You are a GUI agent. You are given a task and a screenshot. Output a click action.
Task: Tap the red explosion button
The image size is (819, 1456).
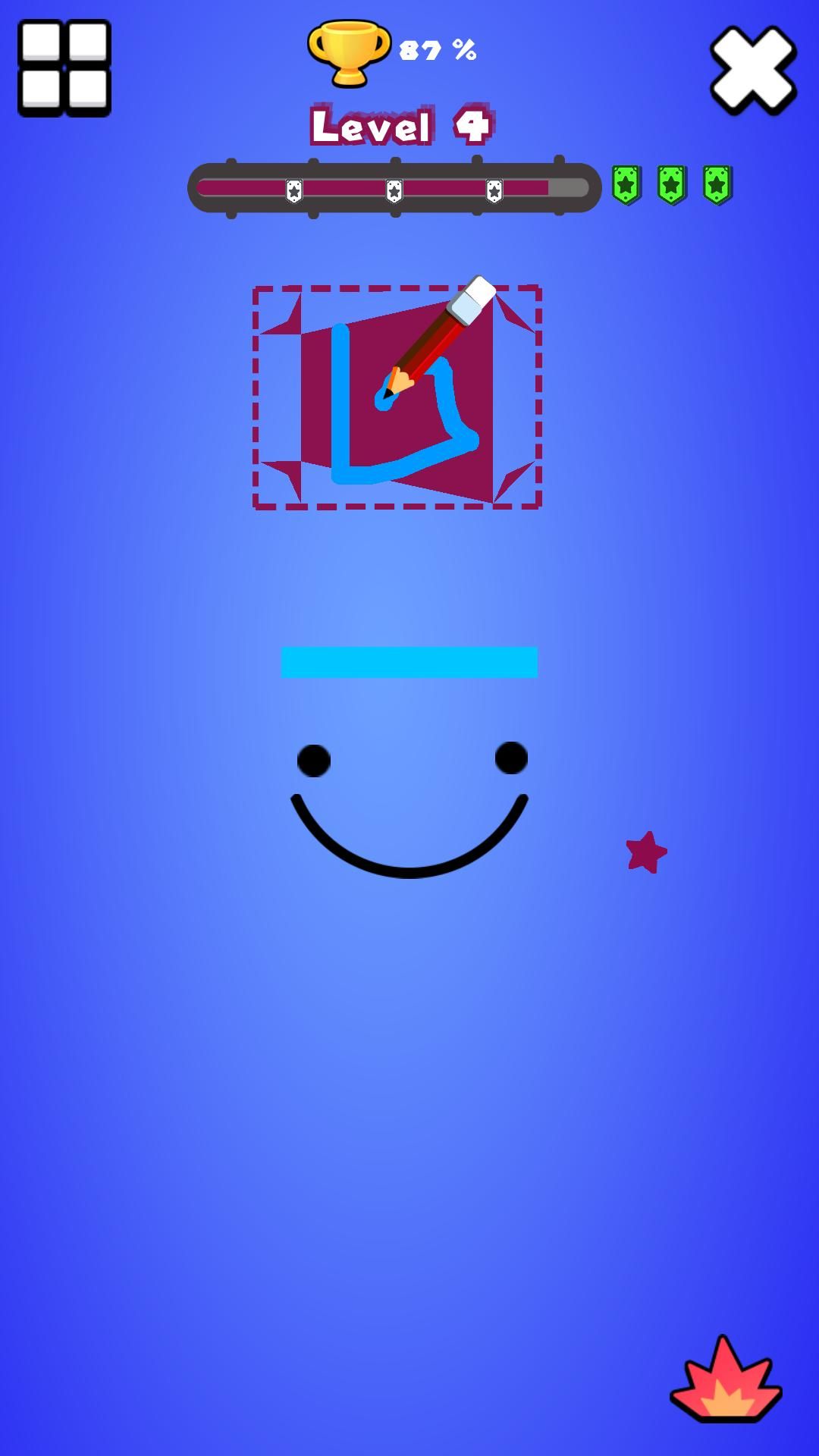pos(726,1380)
